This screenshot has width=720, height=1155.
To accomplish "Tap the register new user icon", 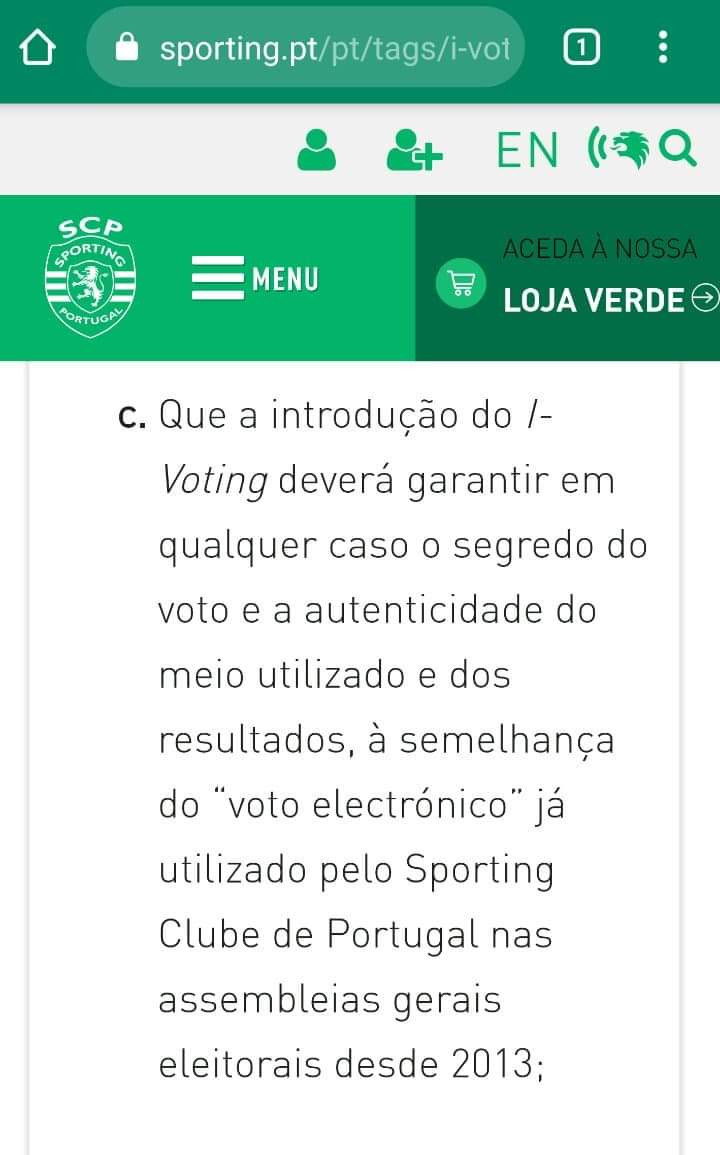I will click(x=414, y=150).
